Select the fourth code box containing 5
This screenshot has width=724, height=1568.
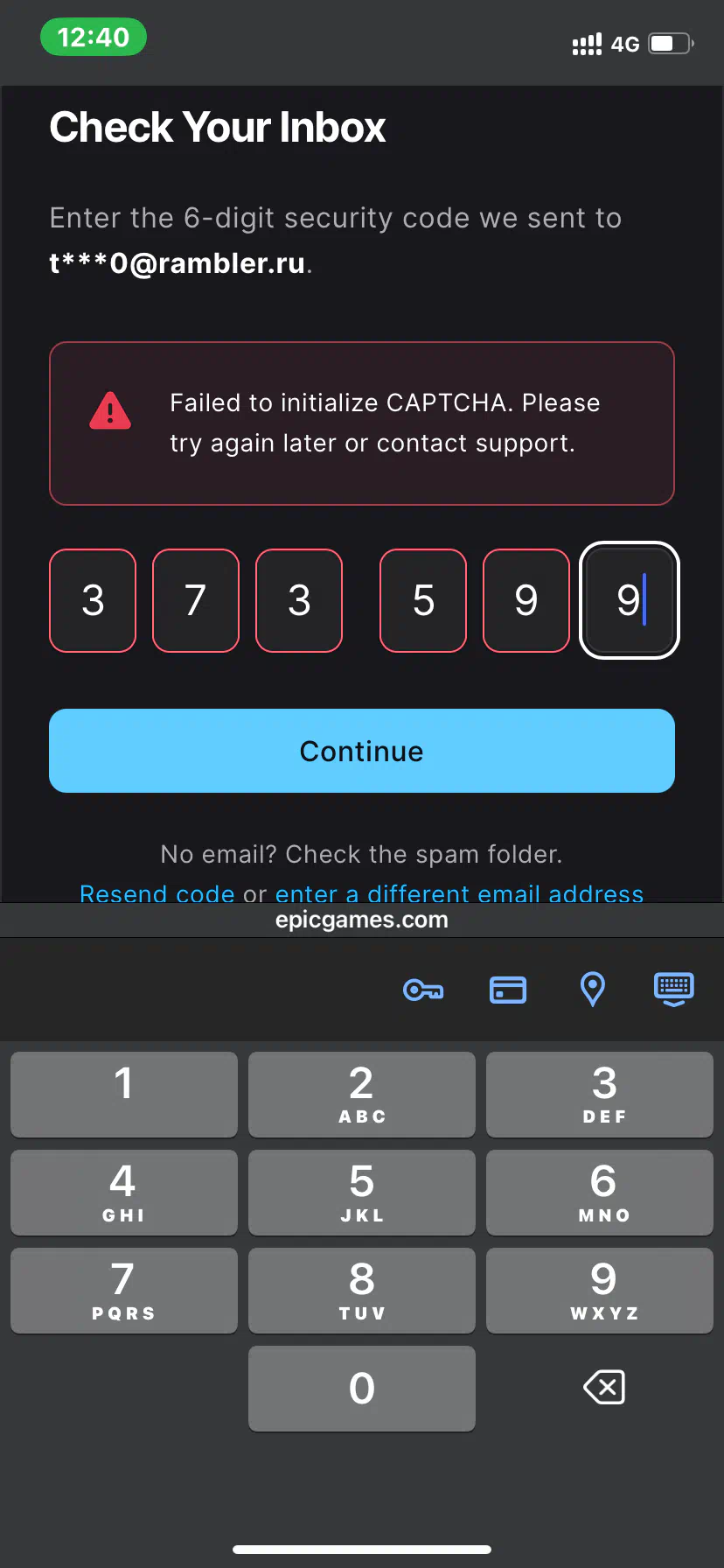point(423,600)
